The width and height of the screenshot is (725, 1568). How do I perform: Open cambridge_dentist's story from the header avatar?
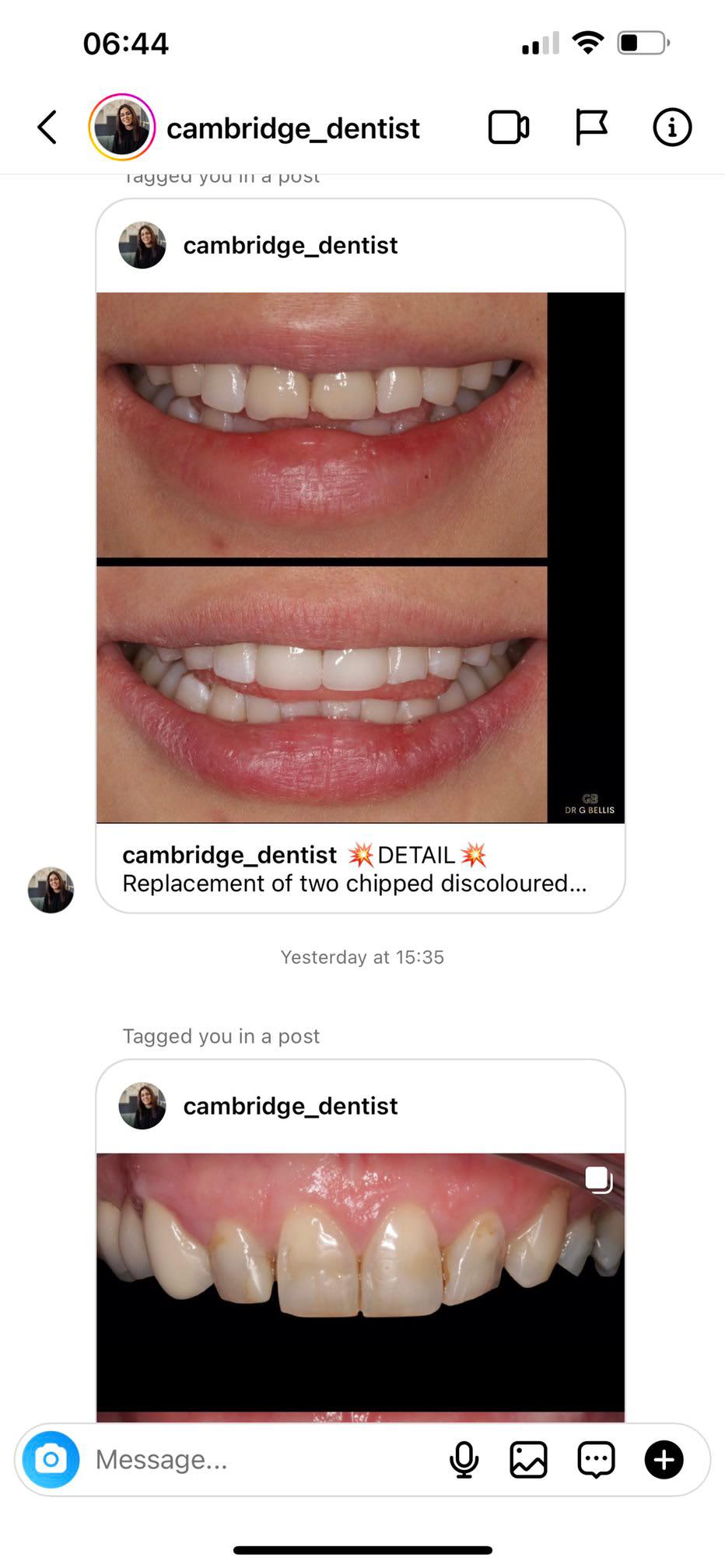point(121,128)
